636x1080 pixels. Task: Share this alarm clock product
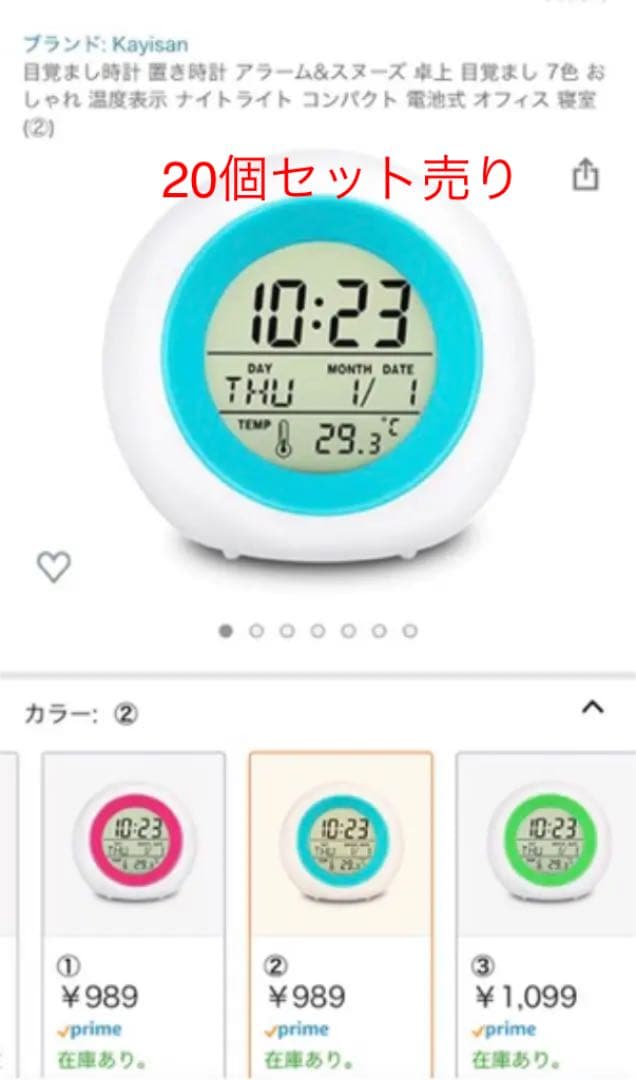coord(585,176)
